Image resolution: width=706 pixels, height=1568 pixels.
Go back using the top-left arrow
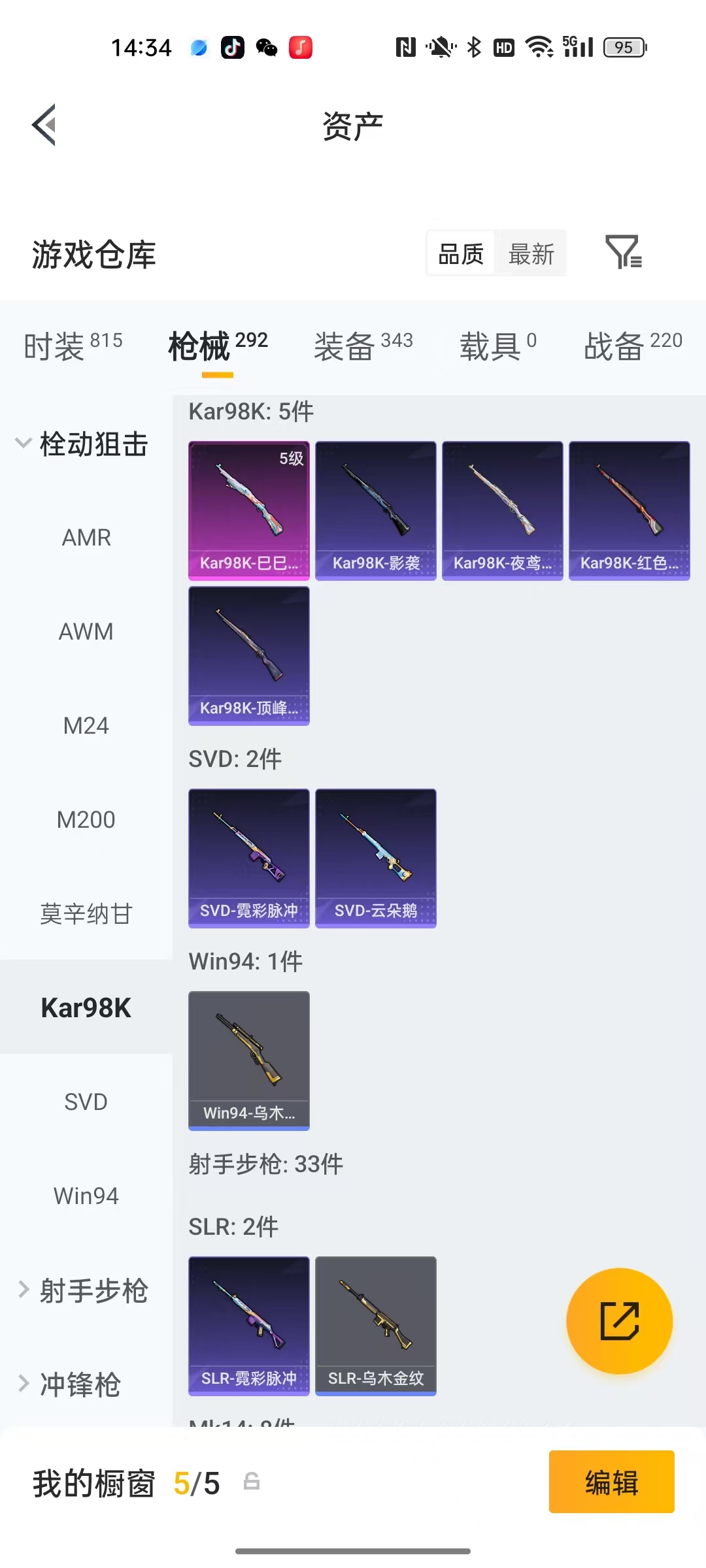pos(44,125)
